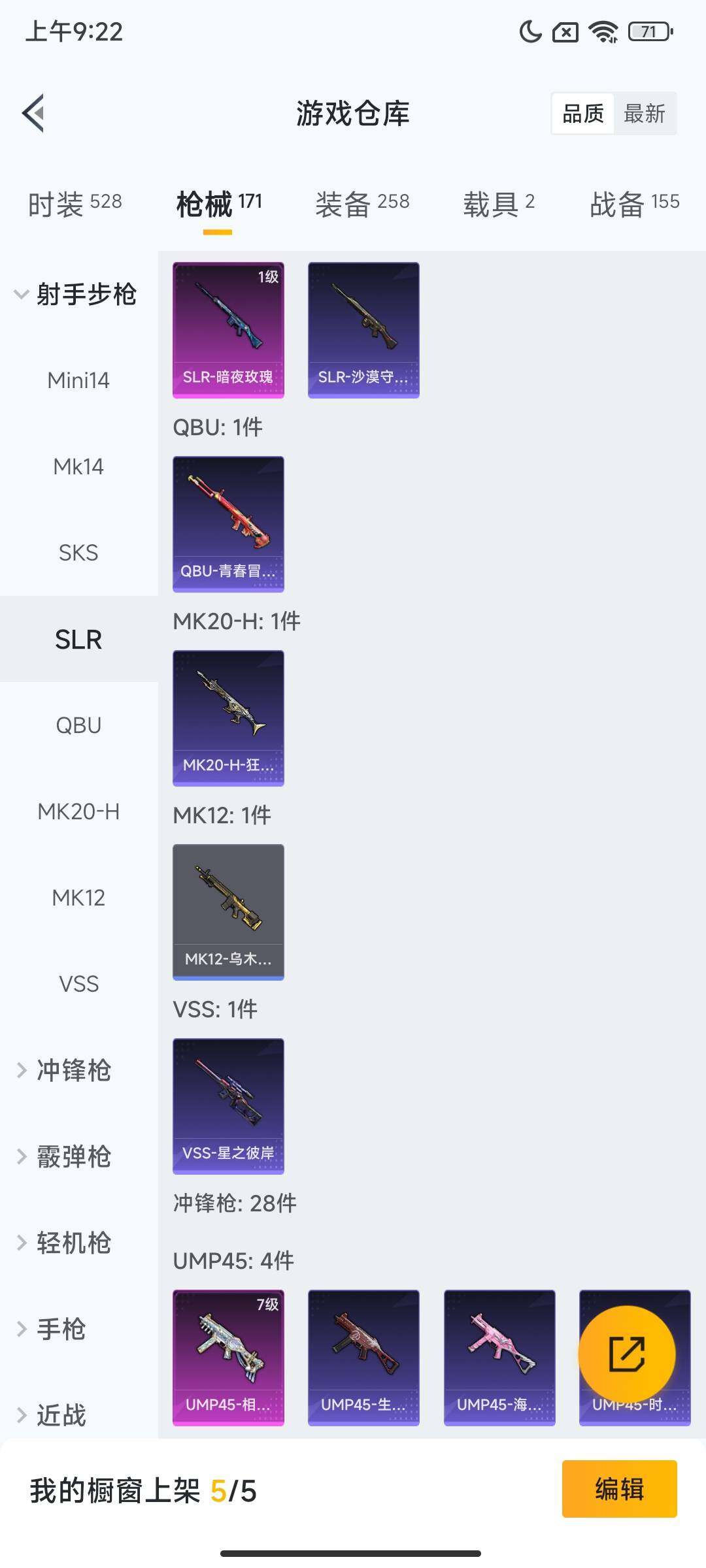The image size is (706, 1568).
Task: View the VSS-星之彼岸 skin
Action: 228,1106
